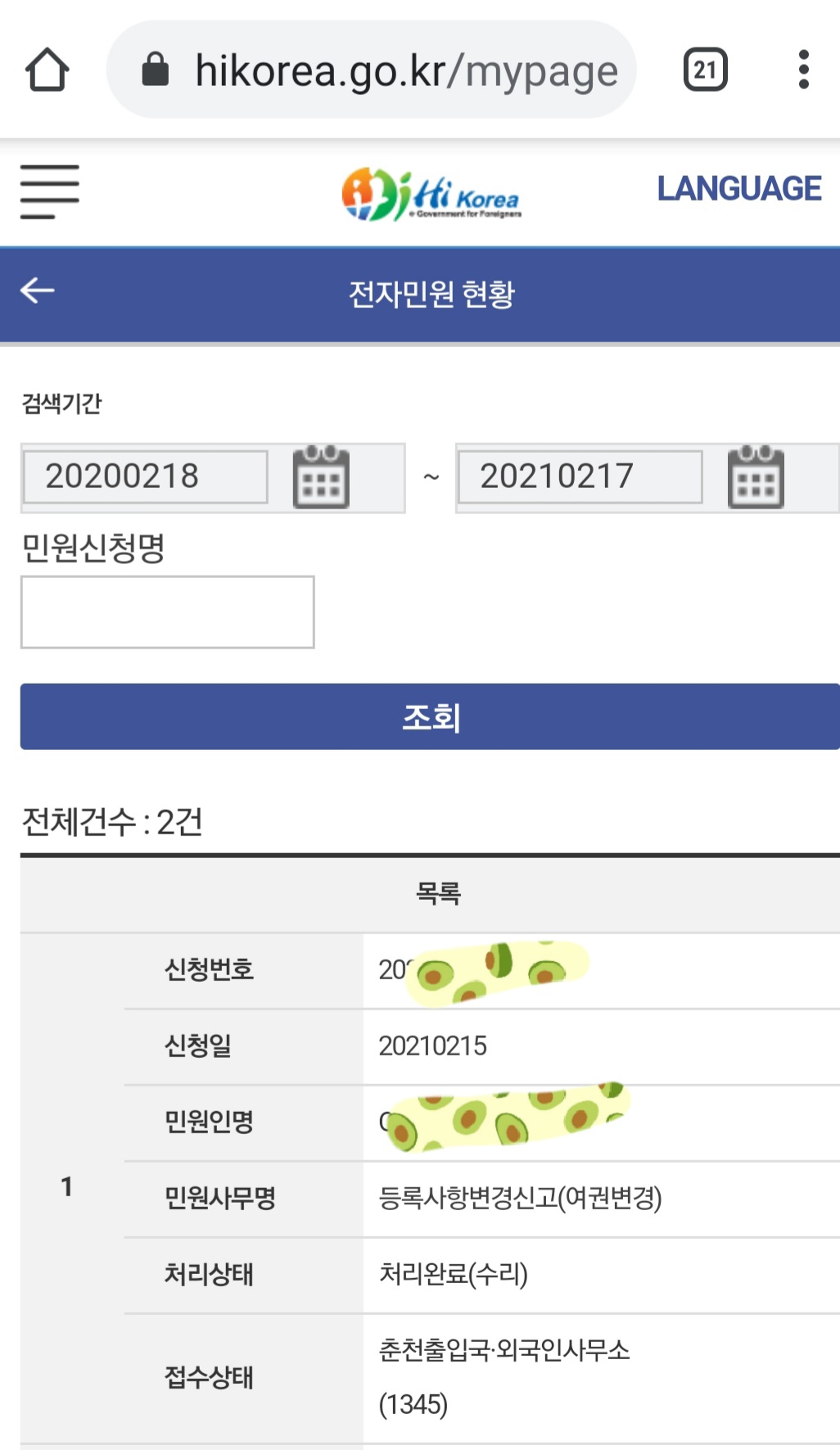Edit the end date 20210217
Viewport: 840px width, 1450px height.
point(580,477)
